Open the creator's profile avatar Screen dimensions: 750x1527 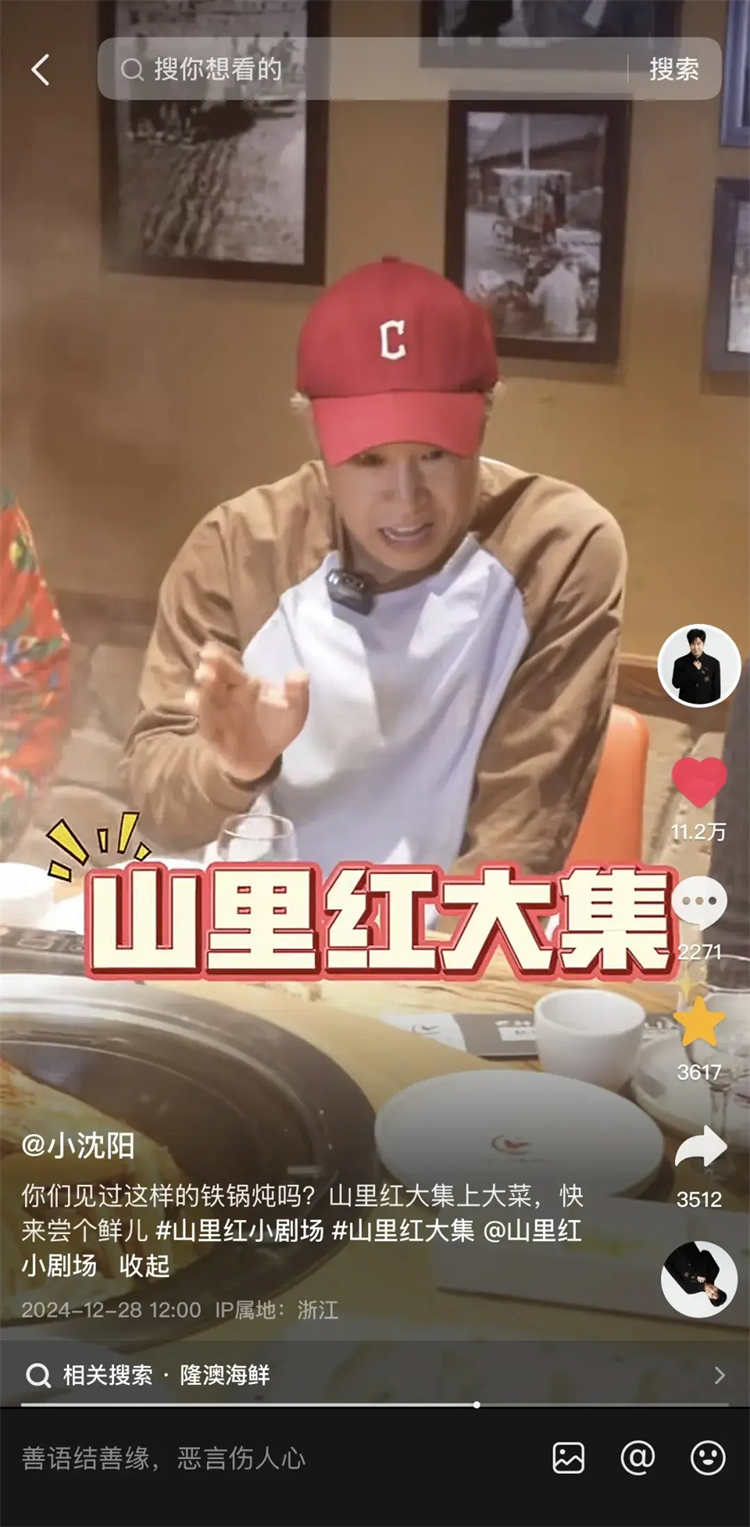pyautogui.click(x=699, y=665)
